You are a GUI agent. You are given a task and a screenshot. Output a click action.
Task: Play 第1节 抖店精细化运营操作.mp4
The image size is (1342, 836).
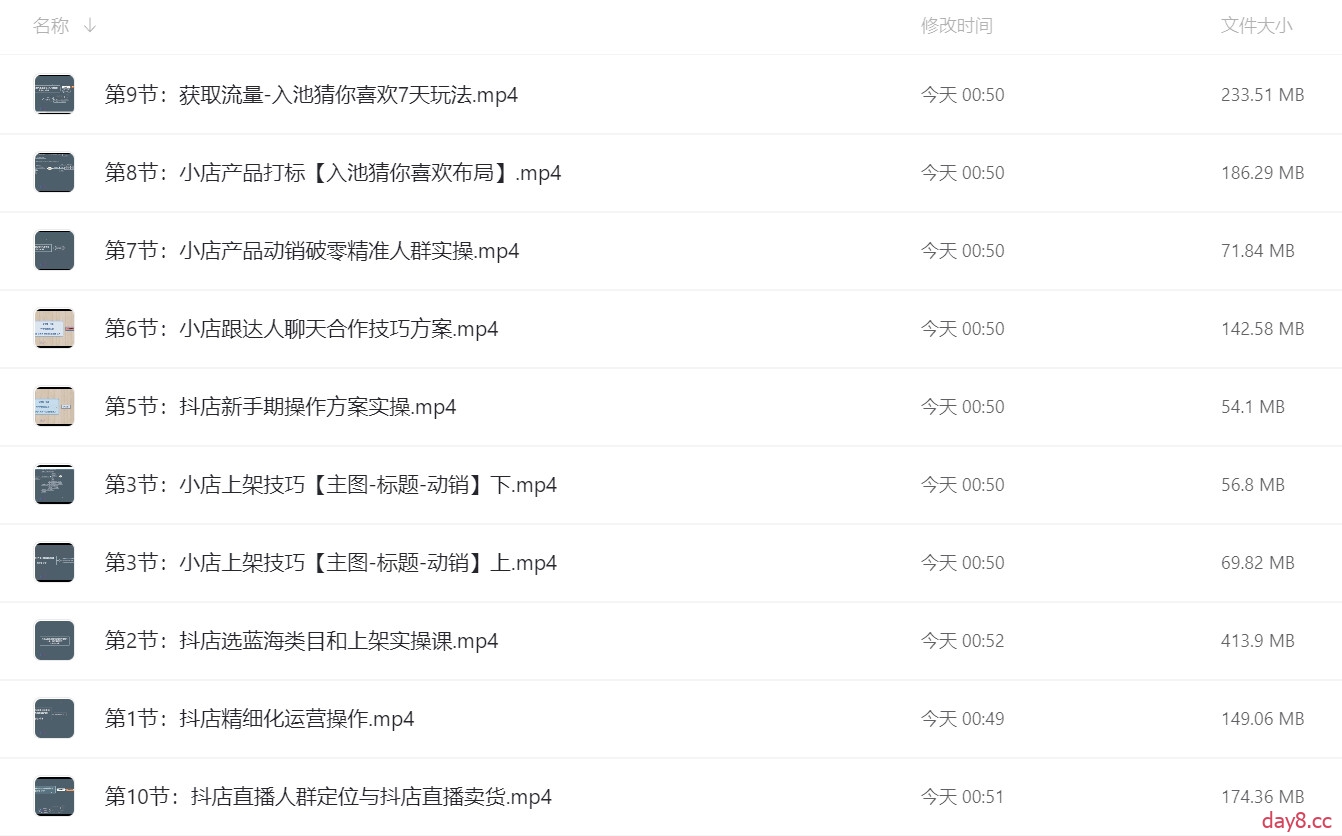[259, 719]
